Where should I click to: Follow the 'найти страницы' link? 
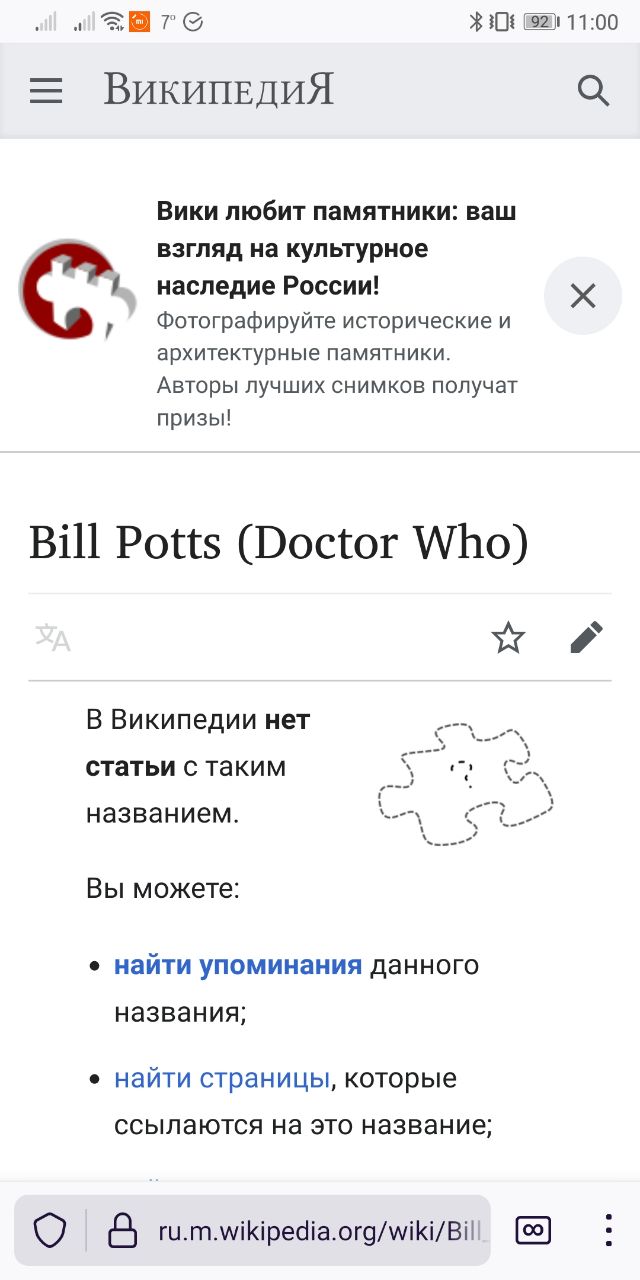221,1078
